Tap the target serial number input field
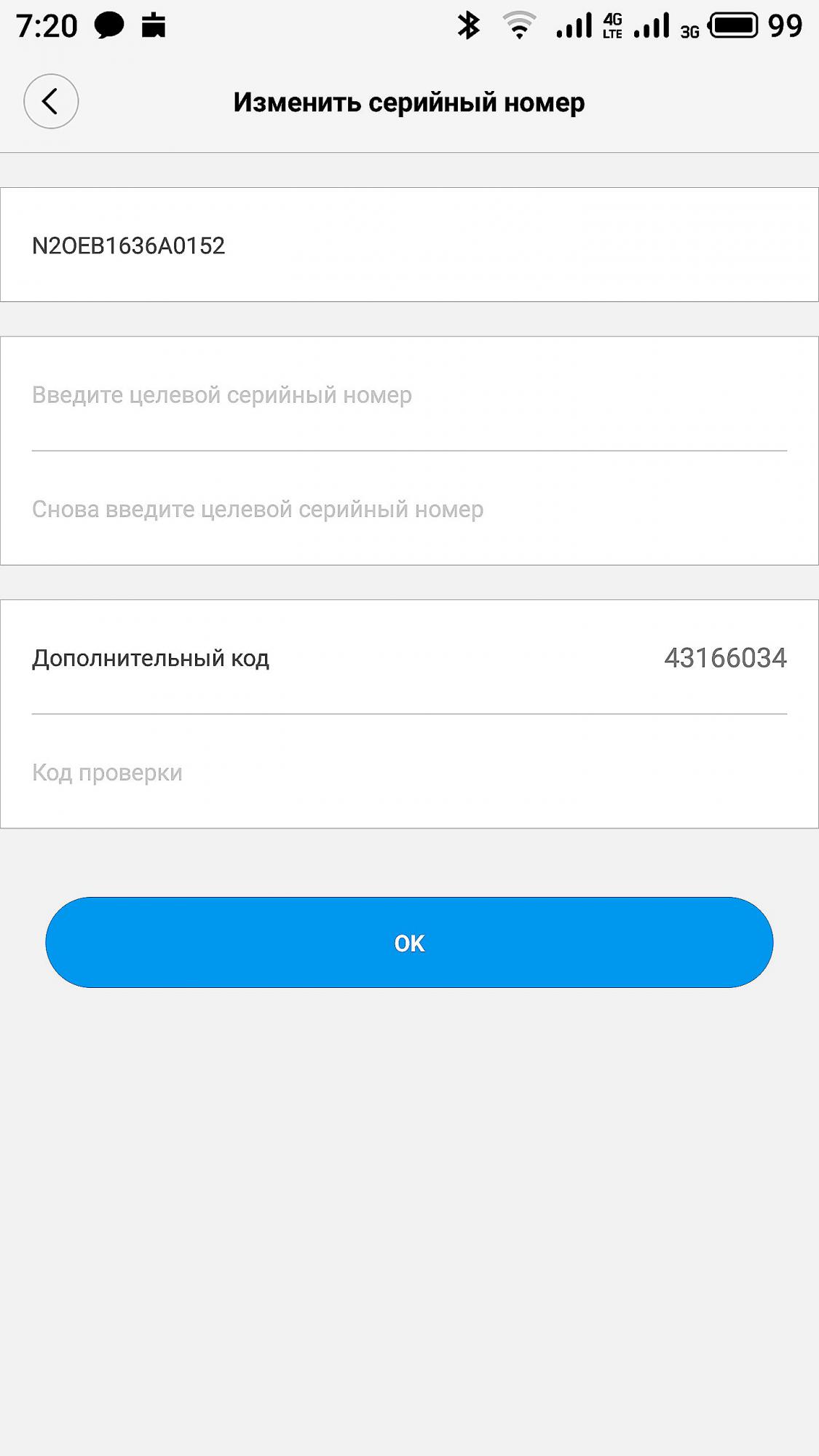 tap(409, 395)
